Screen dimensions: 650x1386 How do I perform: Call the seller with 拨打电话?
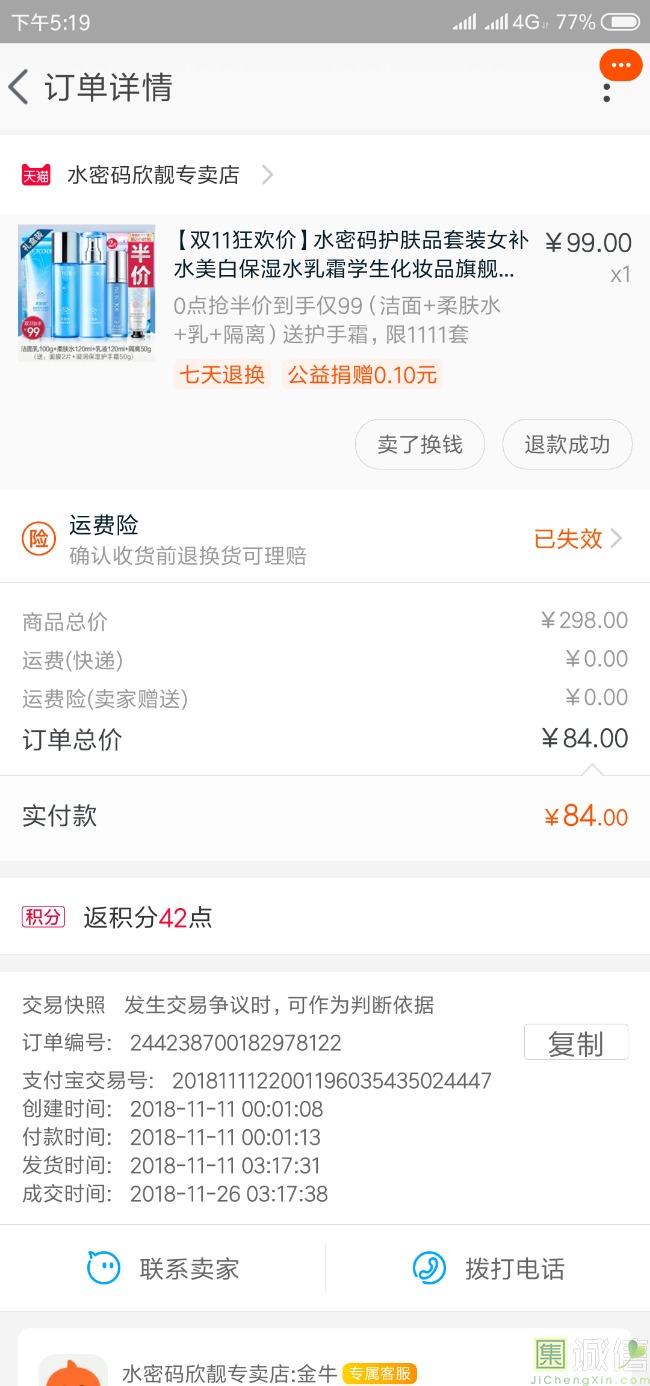coord(488,1269)
